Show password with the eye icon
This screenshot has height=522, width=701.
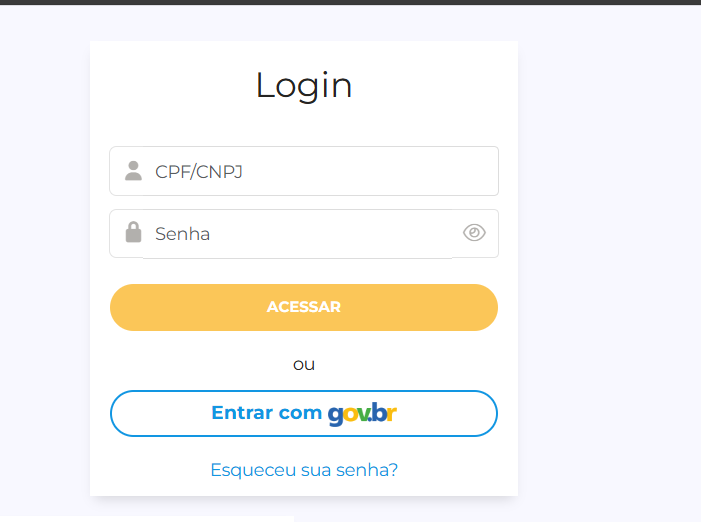coord(474,233)
